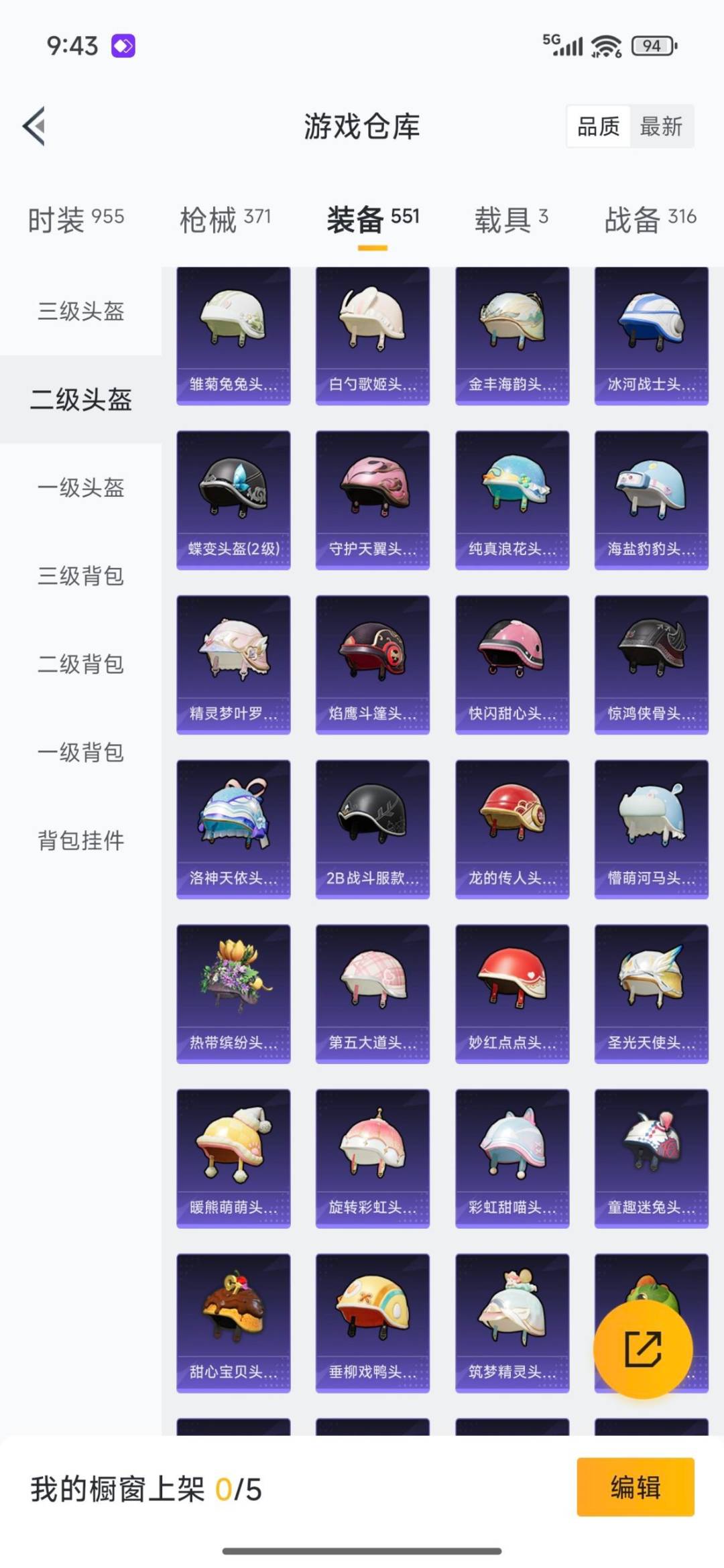724x1568 pixels.
Task: Toggle sorting to 品质 quality mode
Action: coord(600,127)
